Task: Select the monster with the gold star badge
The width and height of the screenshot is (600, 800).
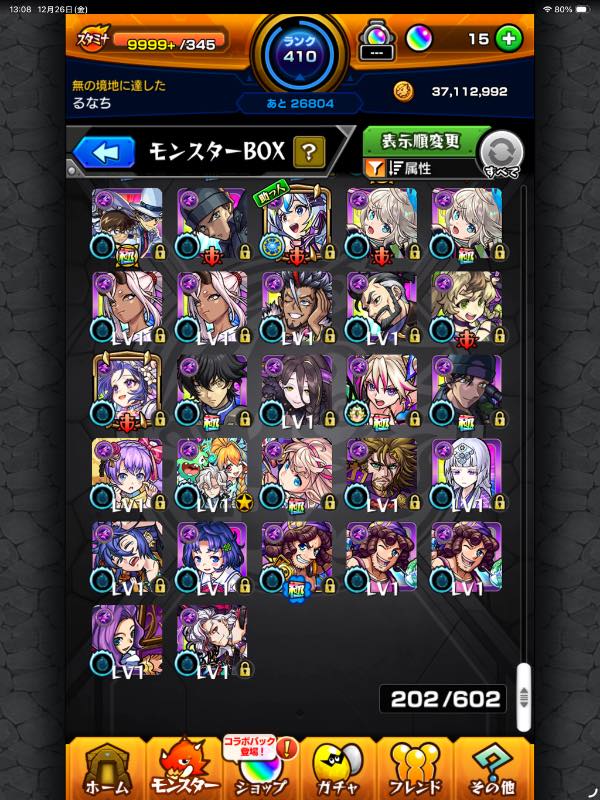Action: (212, 474)
